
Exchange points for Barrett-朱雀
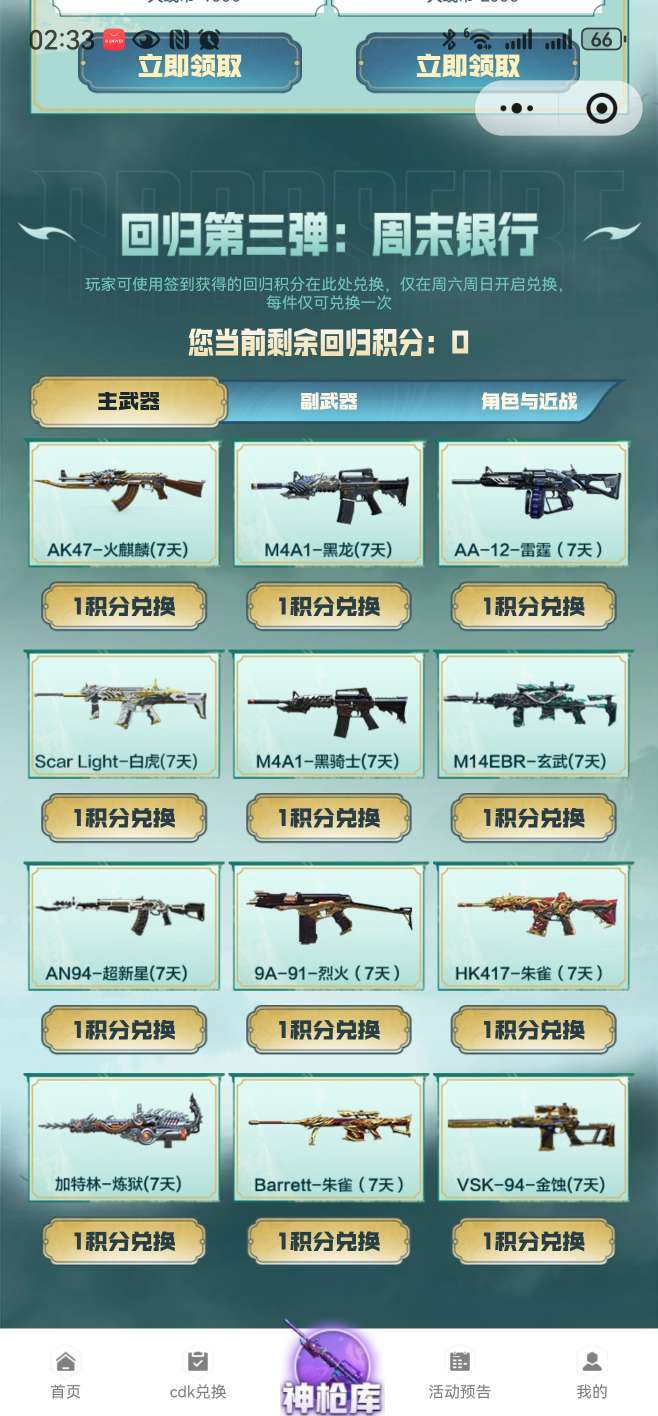tap(329, 1242)
